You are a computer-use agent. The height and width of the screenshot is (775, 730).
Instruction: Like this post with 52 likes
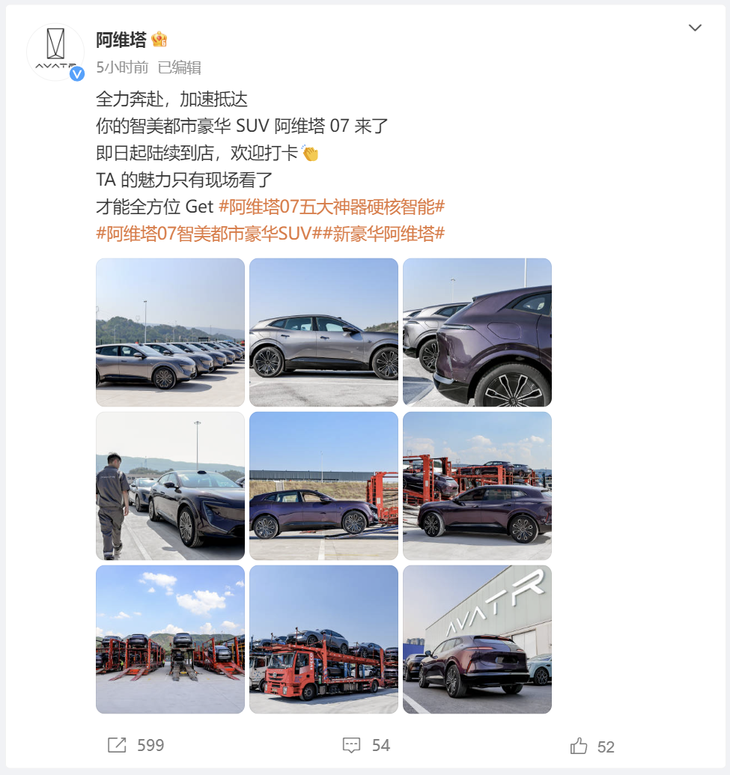pyautogui.click(x=592, y=746)
